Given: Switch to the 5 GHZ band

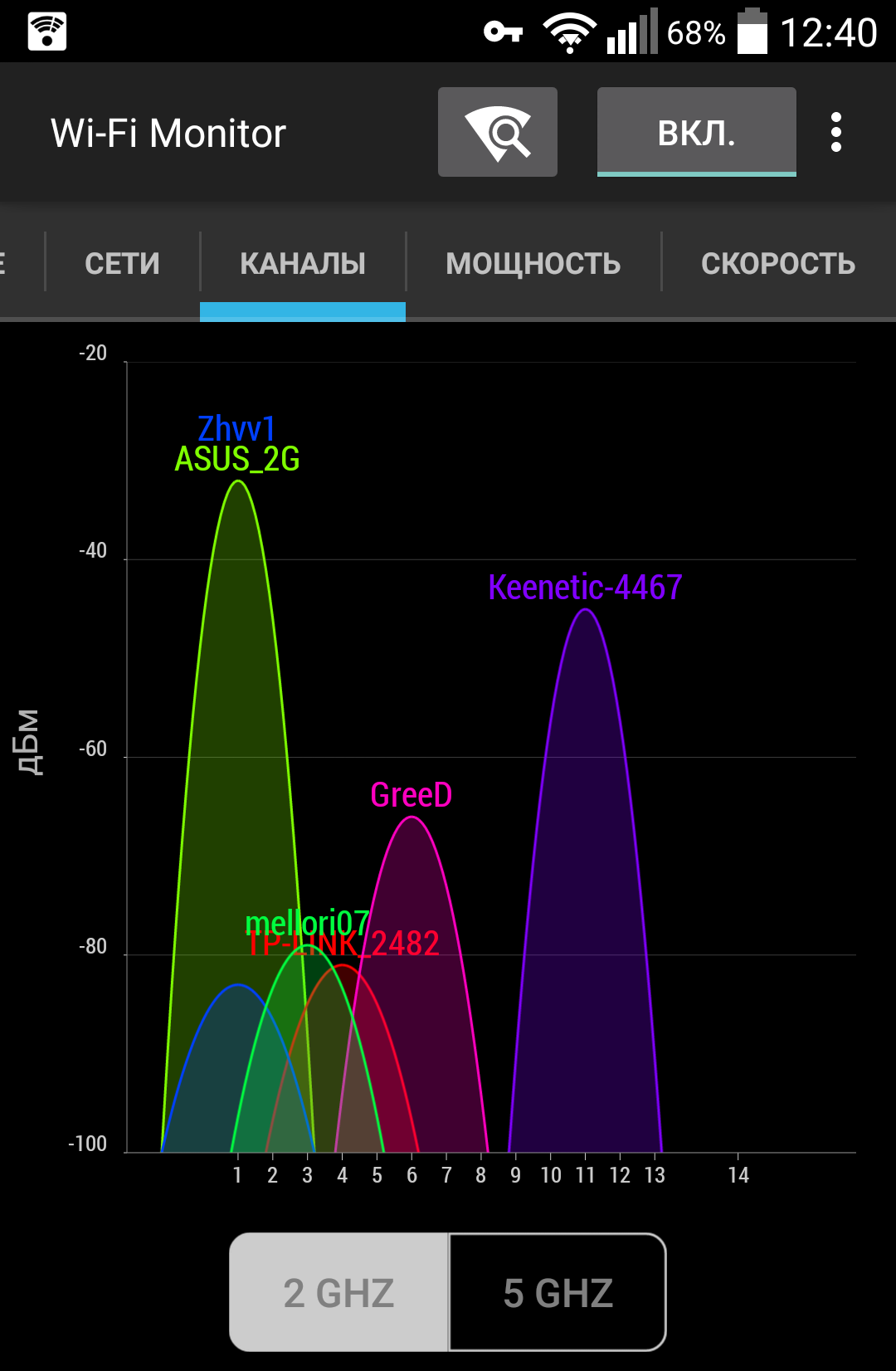Looking at the screenshot, I should click(558, 1292).
